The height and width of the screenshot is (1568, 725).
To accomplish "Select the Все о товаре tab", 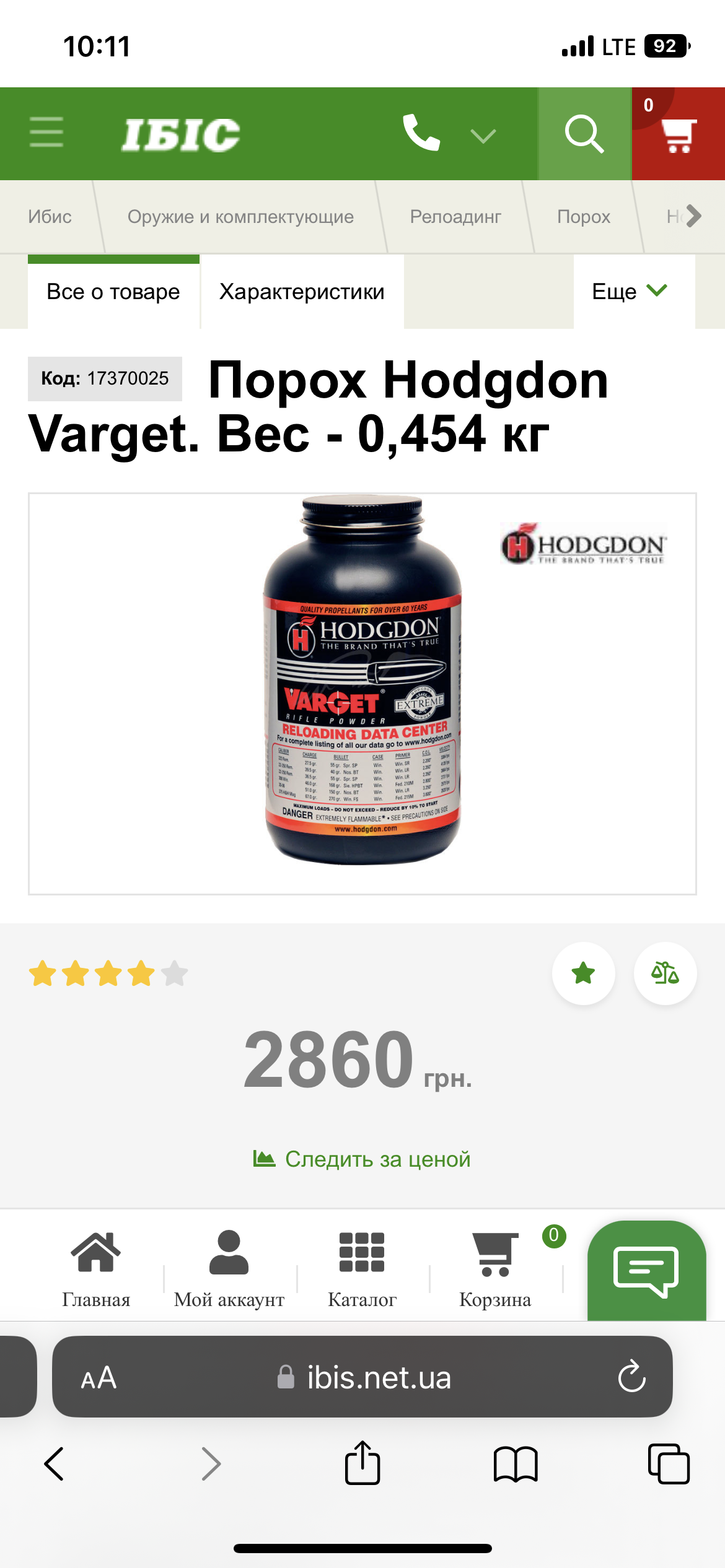I will click(113, 292).
